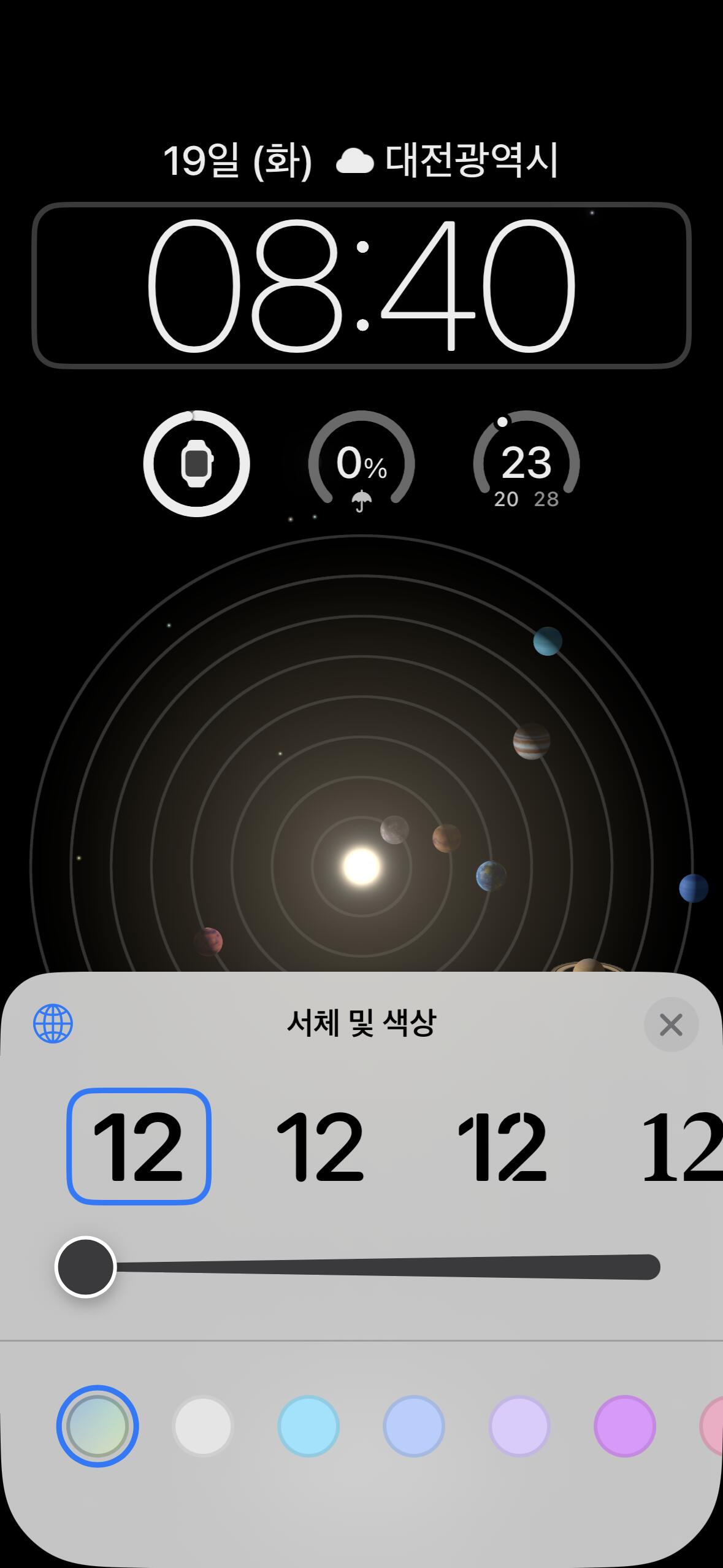Open the 23 degree temperature widget
This screenshot has width=723, height=1568.
point(526,463)
